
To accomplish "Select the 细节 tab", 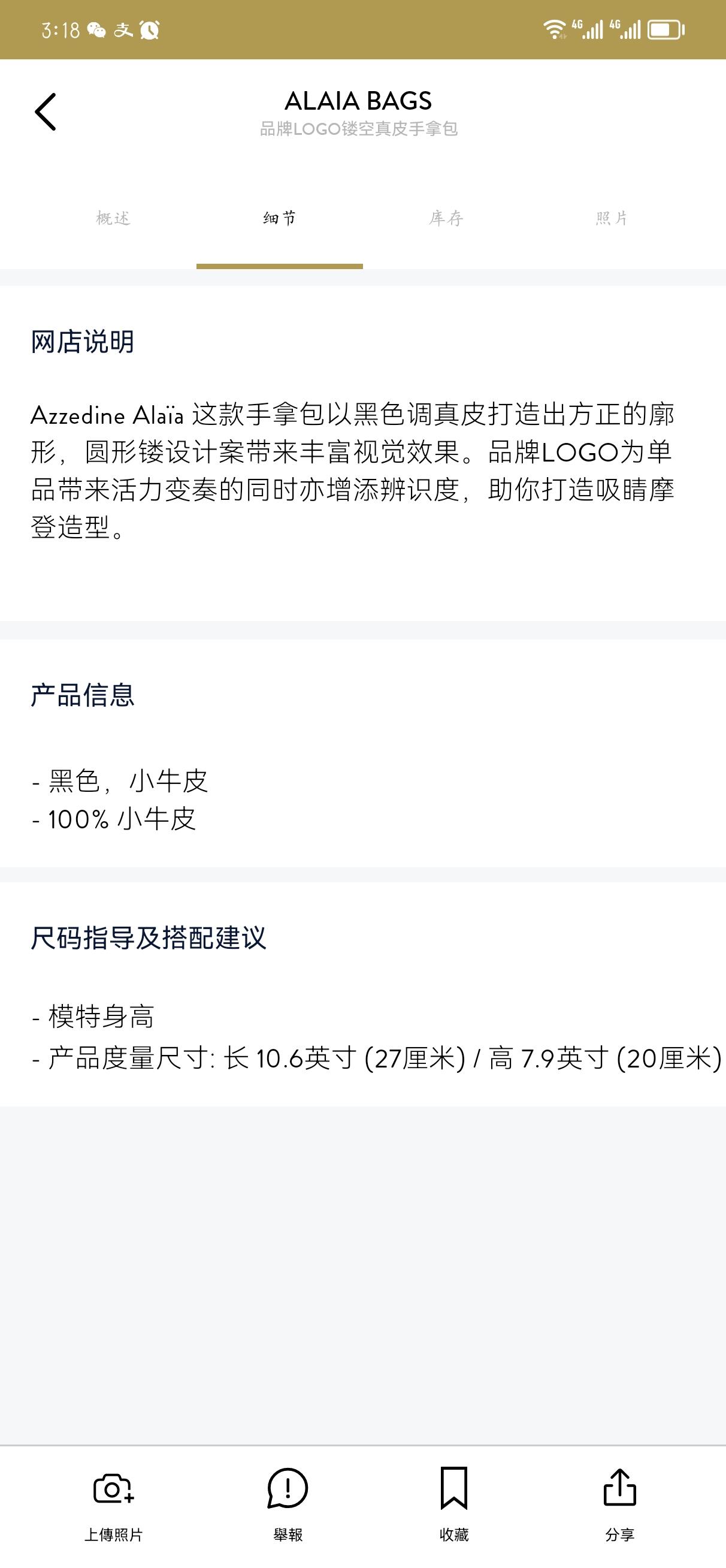I will (279, 218).
